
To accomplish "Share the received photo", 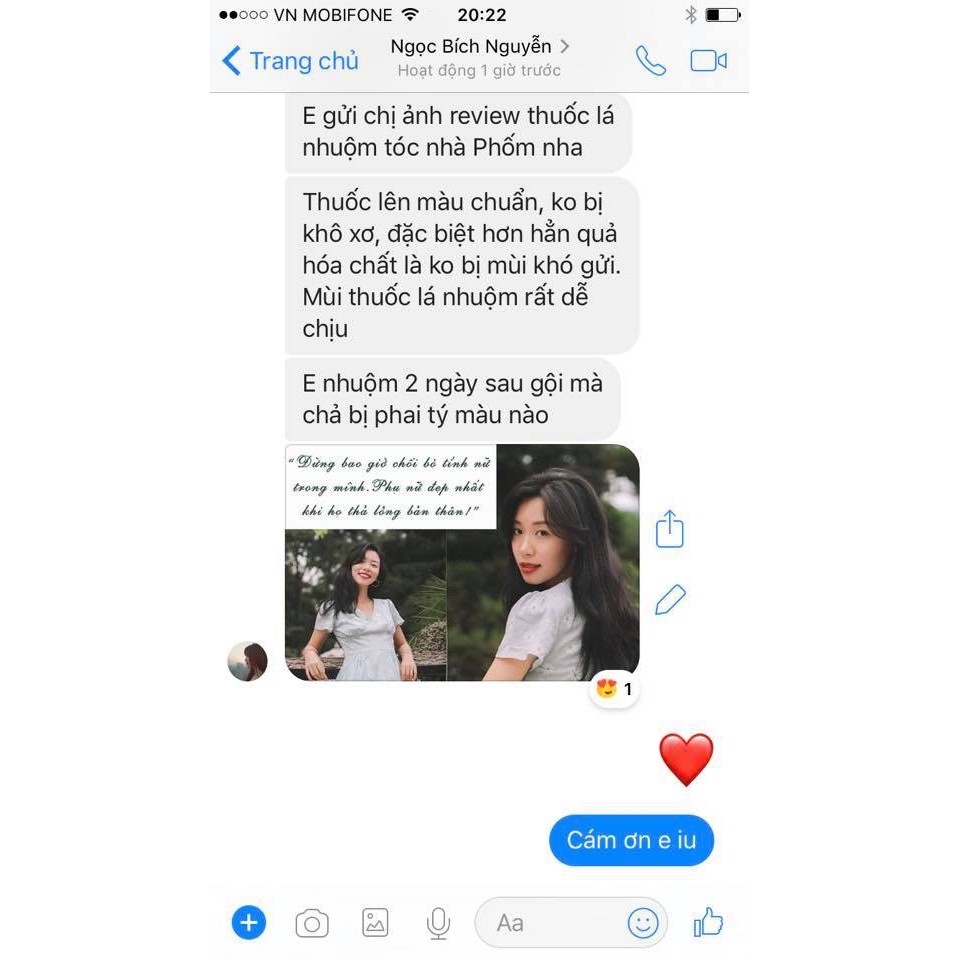I will tap(669, 529).
